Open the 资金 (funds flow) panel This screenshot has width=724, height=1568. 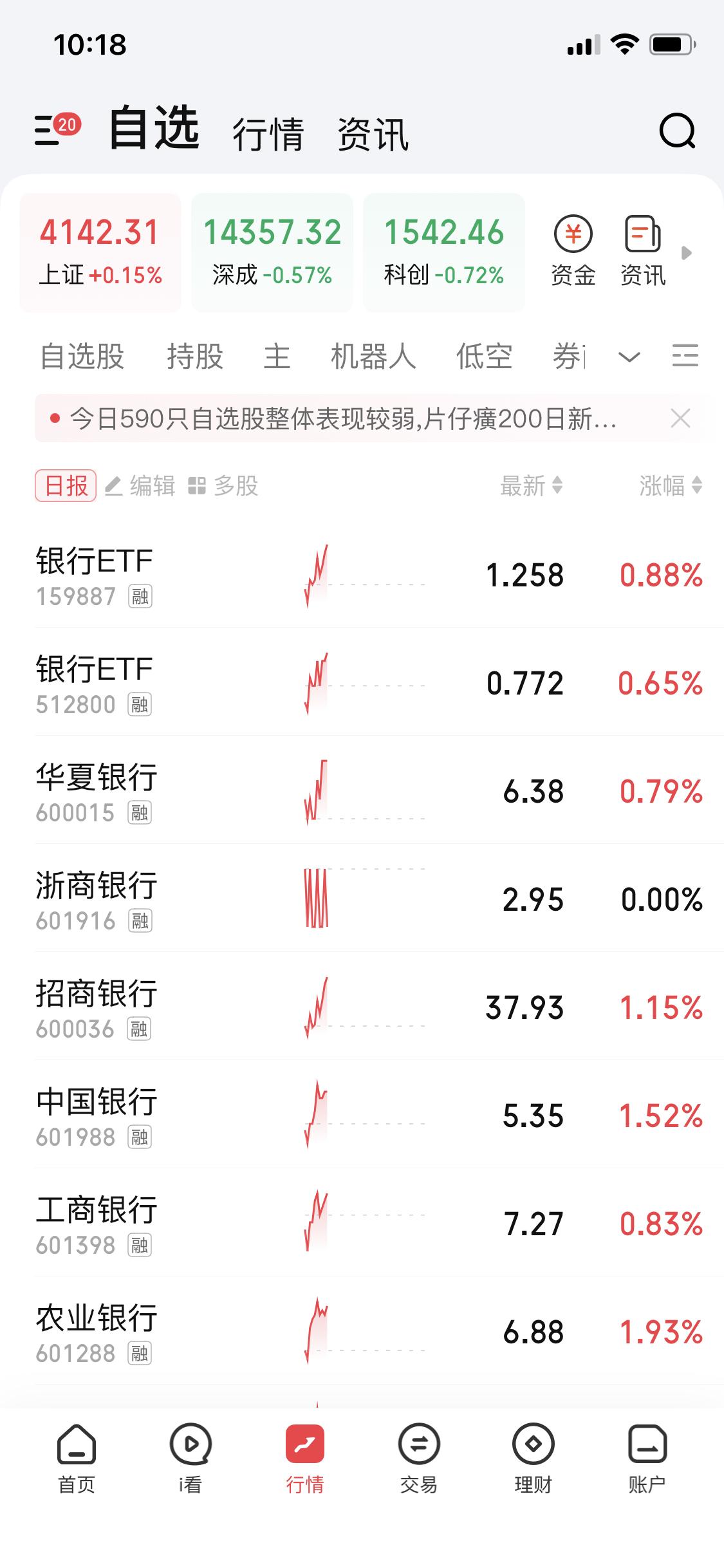[573, 251]
